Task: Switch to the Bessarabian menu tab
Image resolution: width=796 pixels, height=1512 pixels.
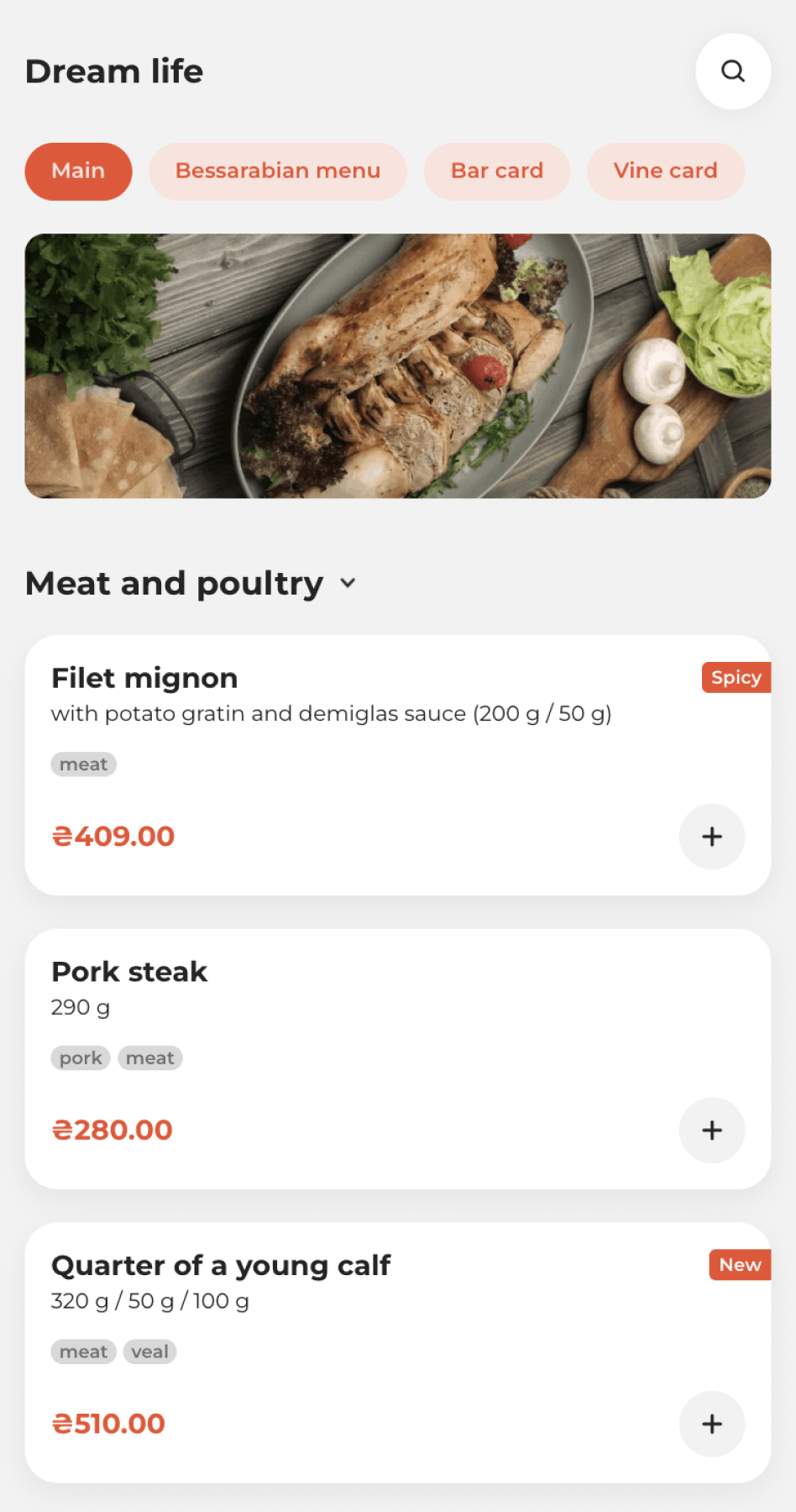Action: click(277, 171)
